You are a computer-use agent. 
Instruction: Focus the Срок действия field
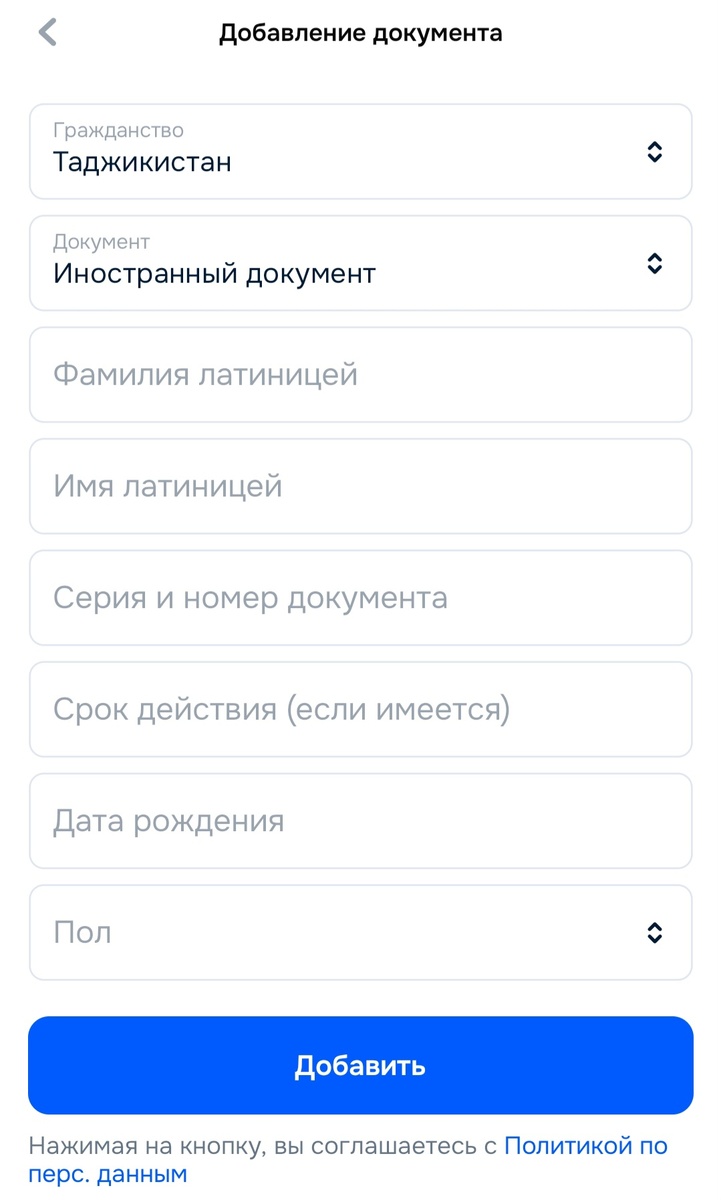360,709
